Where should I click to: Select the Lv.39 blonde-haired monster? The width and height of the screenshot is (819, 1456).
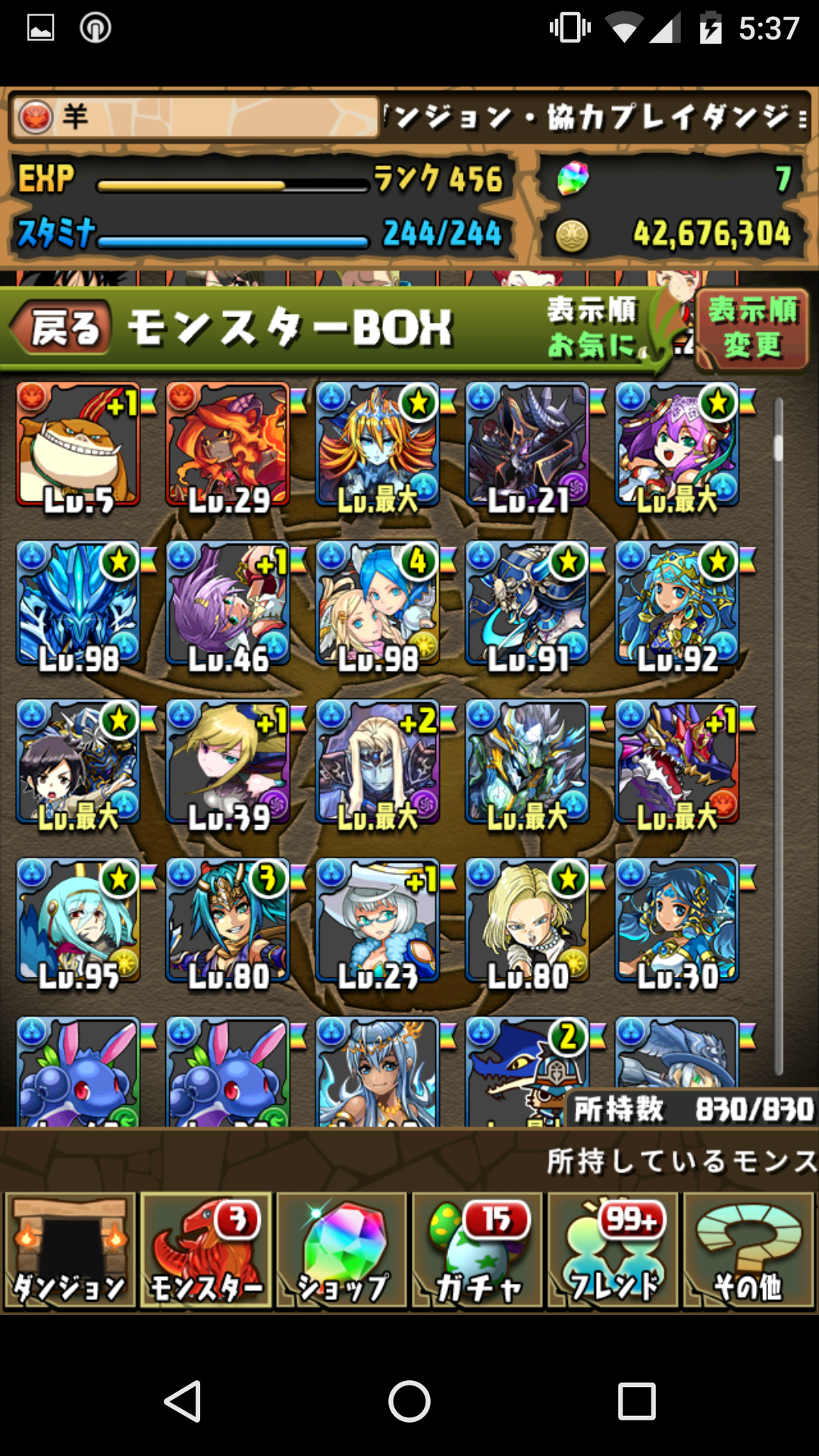(228, 763)
